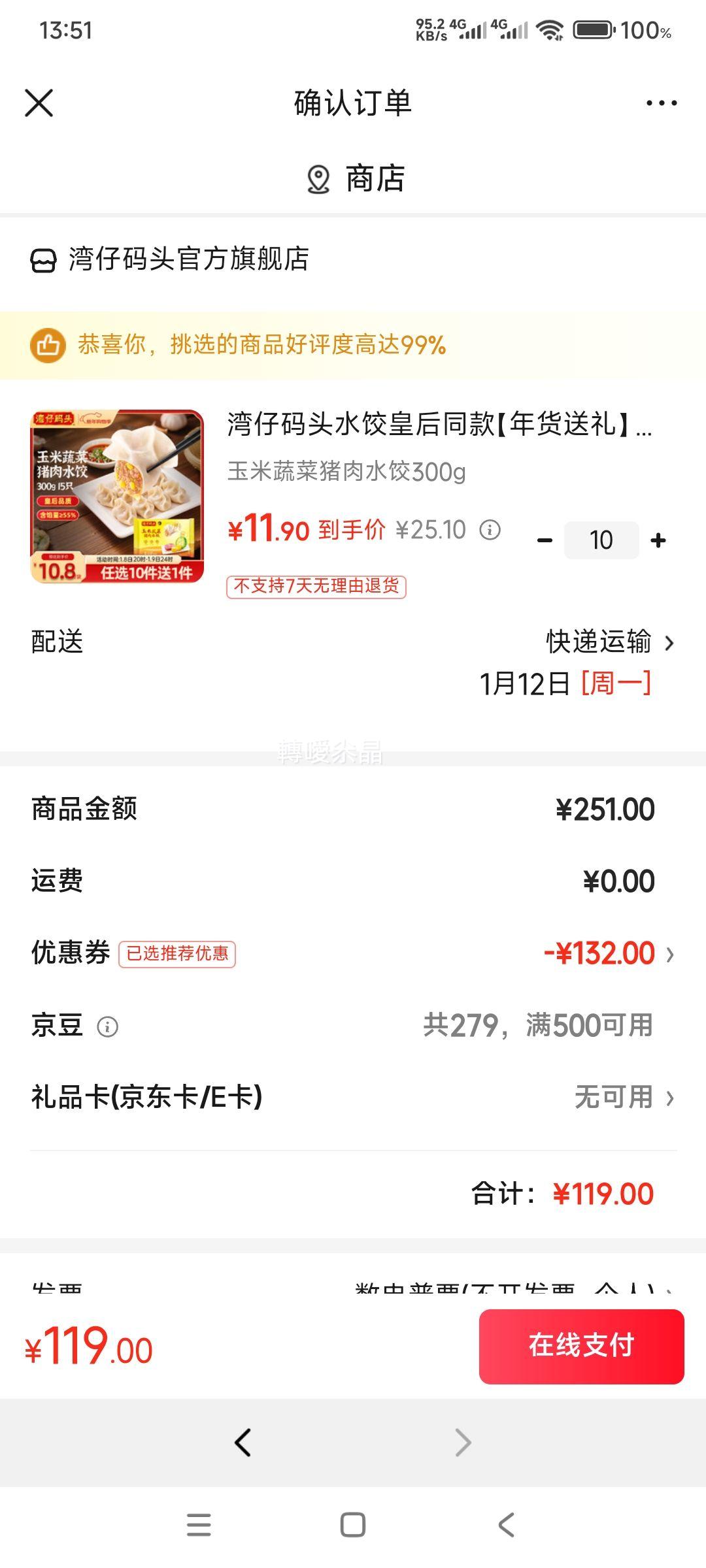Viewport: 706px width, 1568px height.
Task: Open the recent apps icon in system bar
Action: (x=199, y=1519)
